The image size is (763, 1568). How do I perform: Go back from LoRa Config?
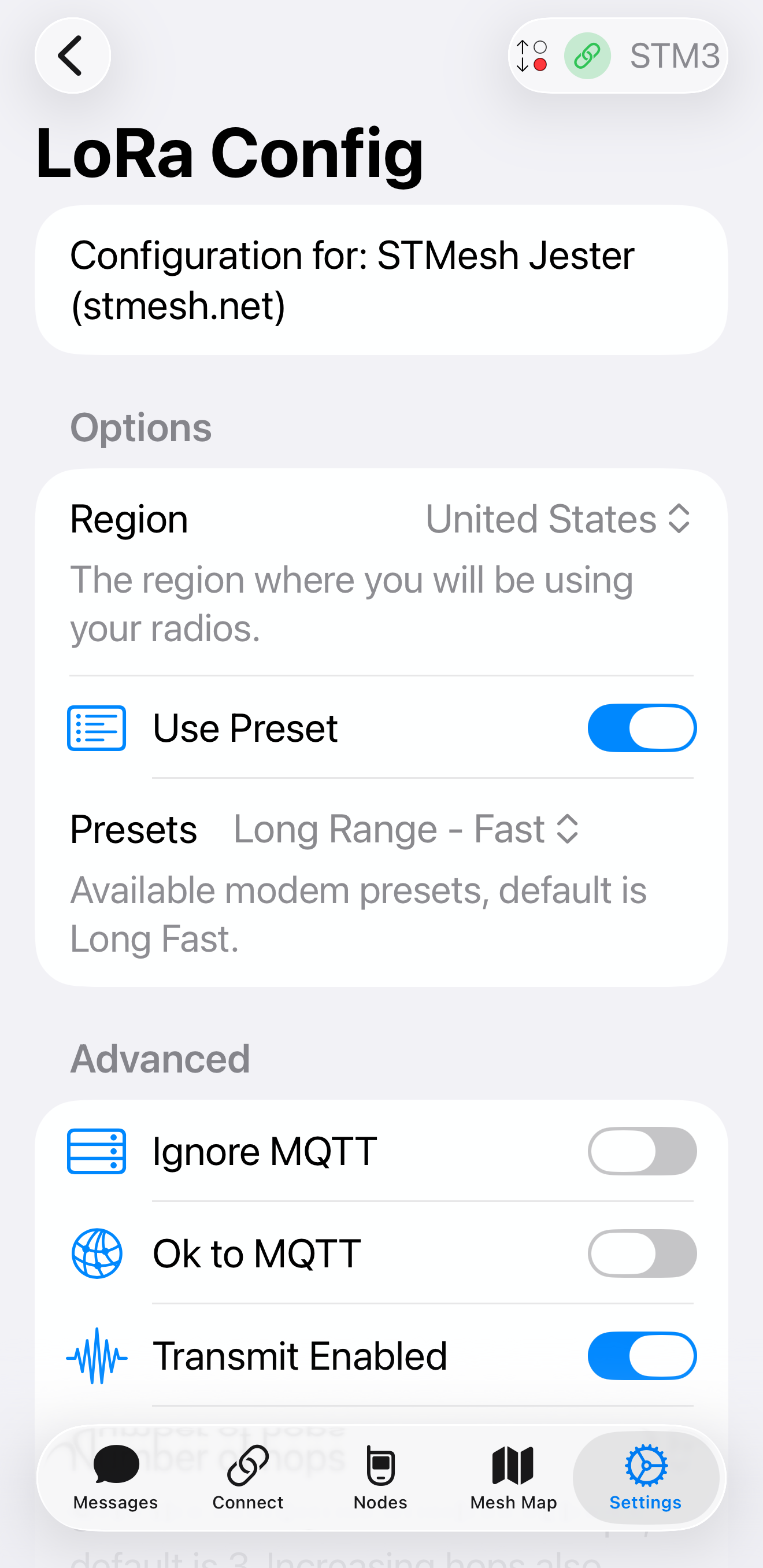click(x=72, y=56)
